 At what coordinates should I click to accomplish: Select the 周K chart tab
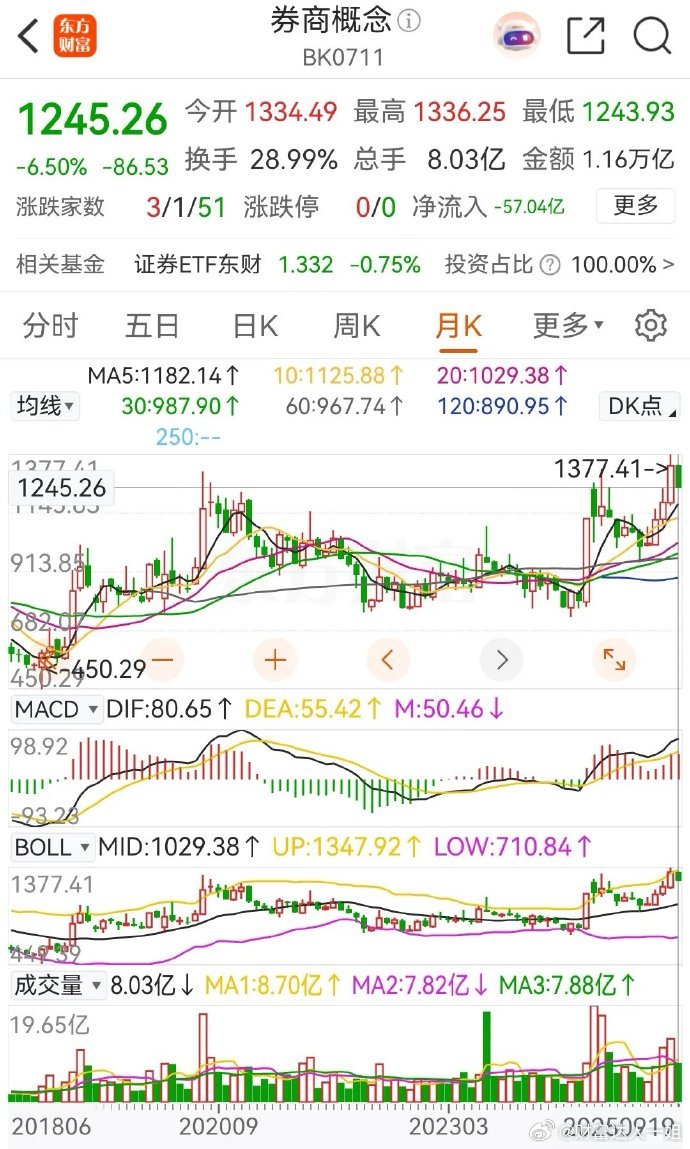357,325
